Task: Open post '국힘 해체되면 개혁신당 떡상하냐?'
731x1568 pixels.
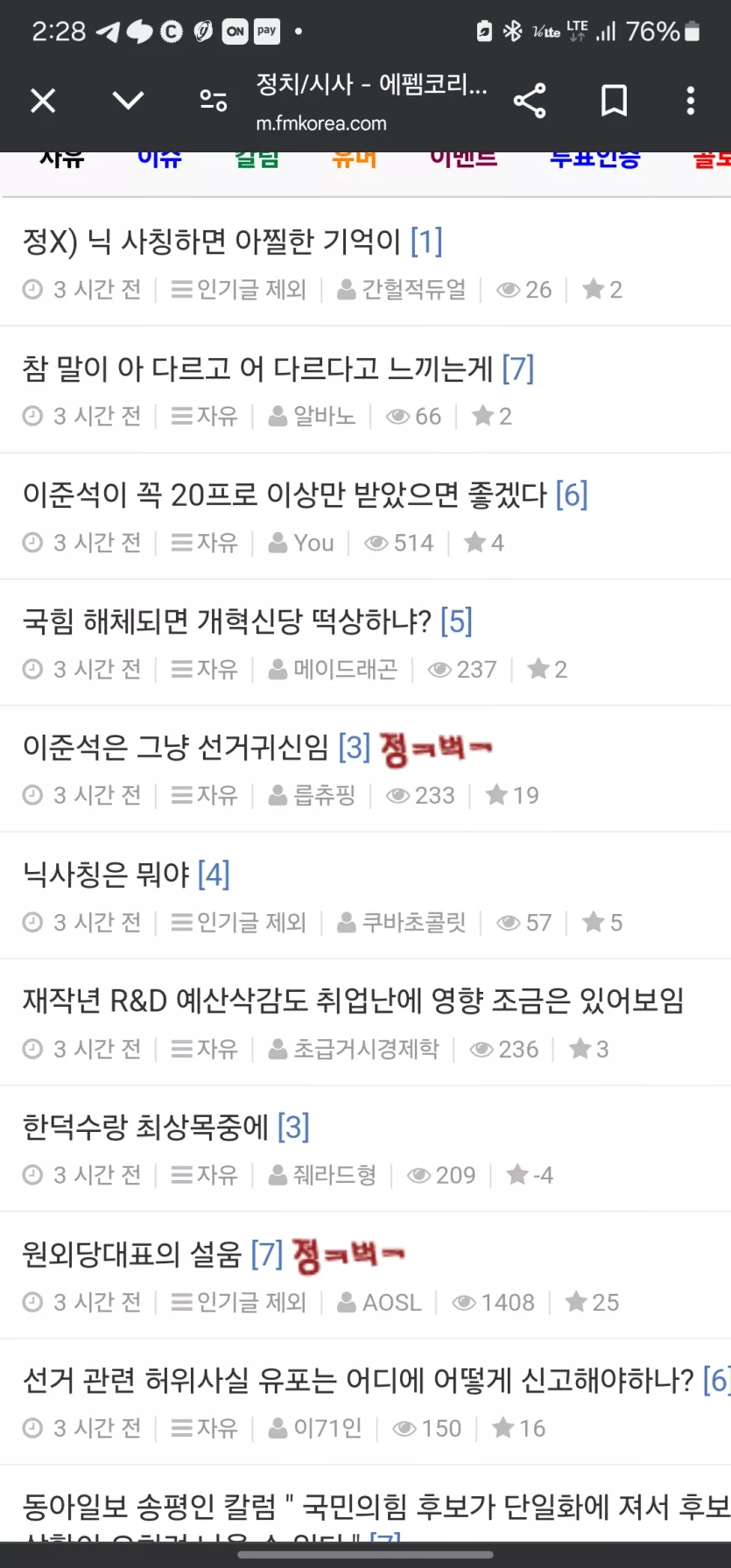Action: click(x=227, y=622)
